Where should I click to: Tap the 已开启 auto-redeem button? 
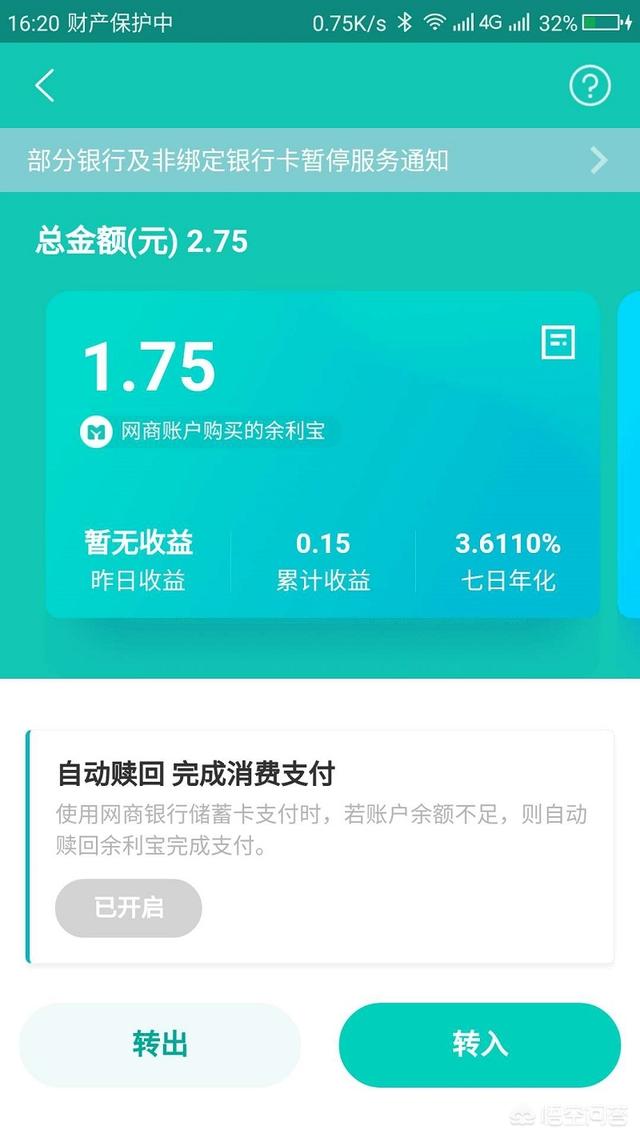tap(128, 907)
